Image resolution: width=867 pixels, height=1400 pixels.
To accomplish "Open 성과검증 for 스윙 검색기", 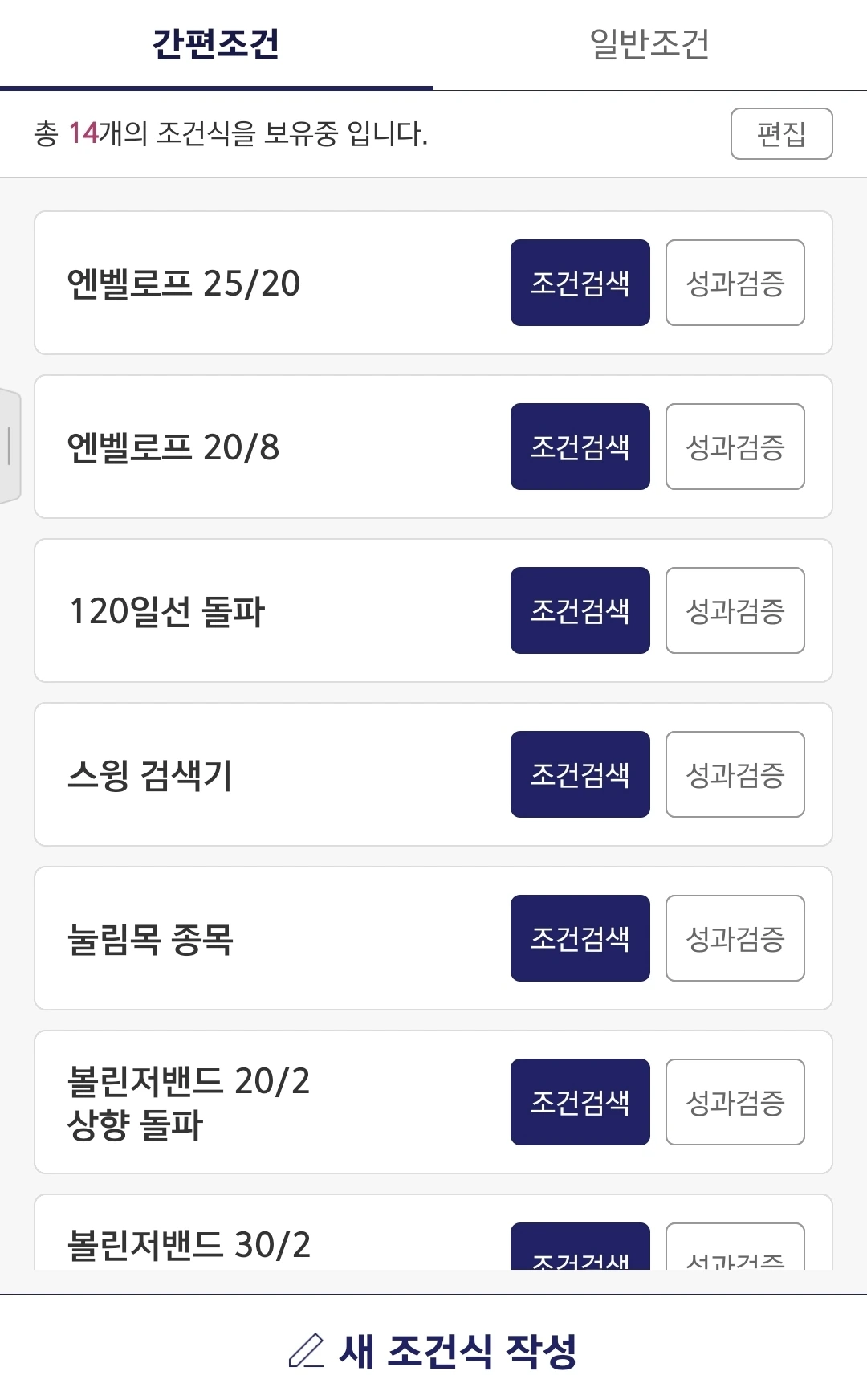I will point(735,774).
